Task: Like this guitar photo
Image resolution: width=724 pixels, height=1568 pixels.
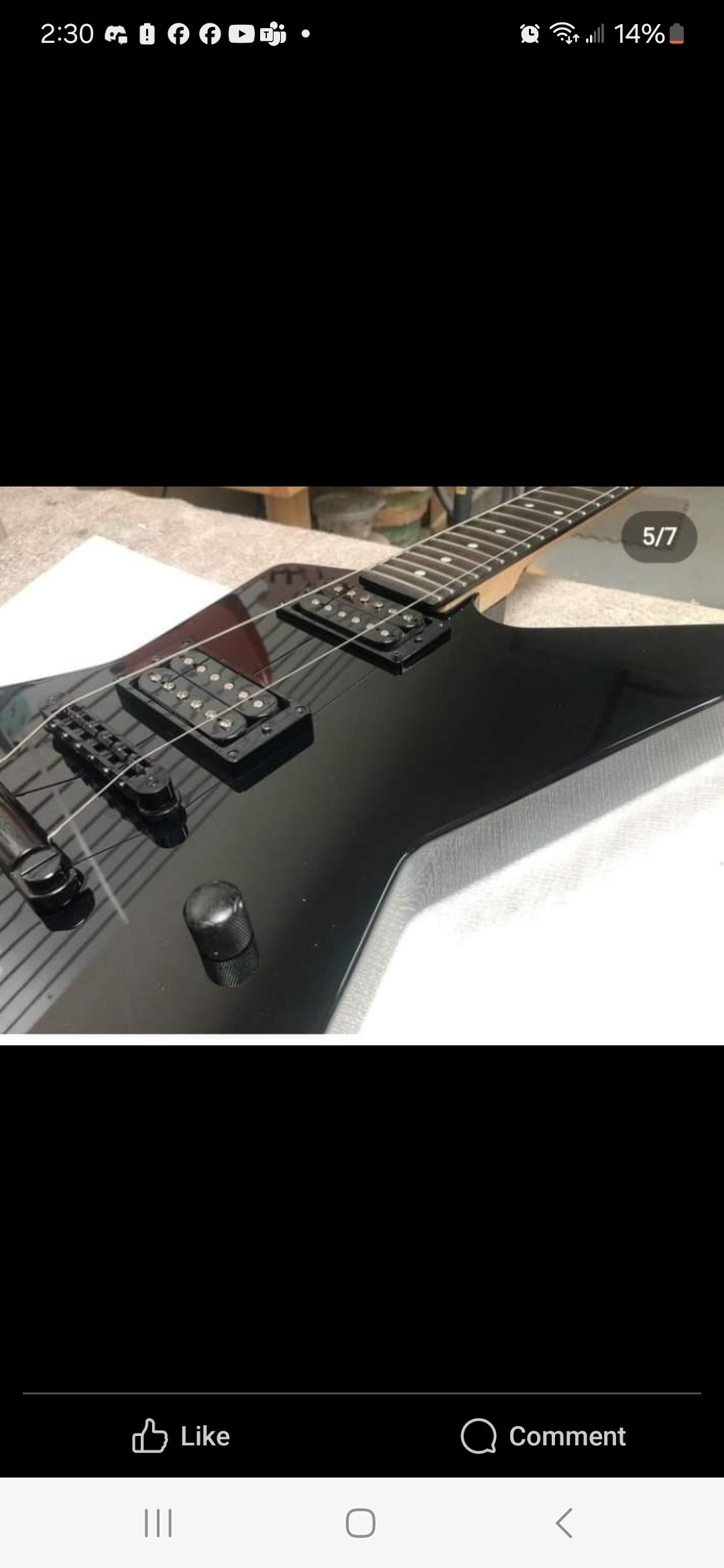Action: 181,1437
